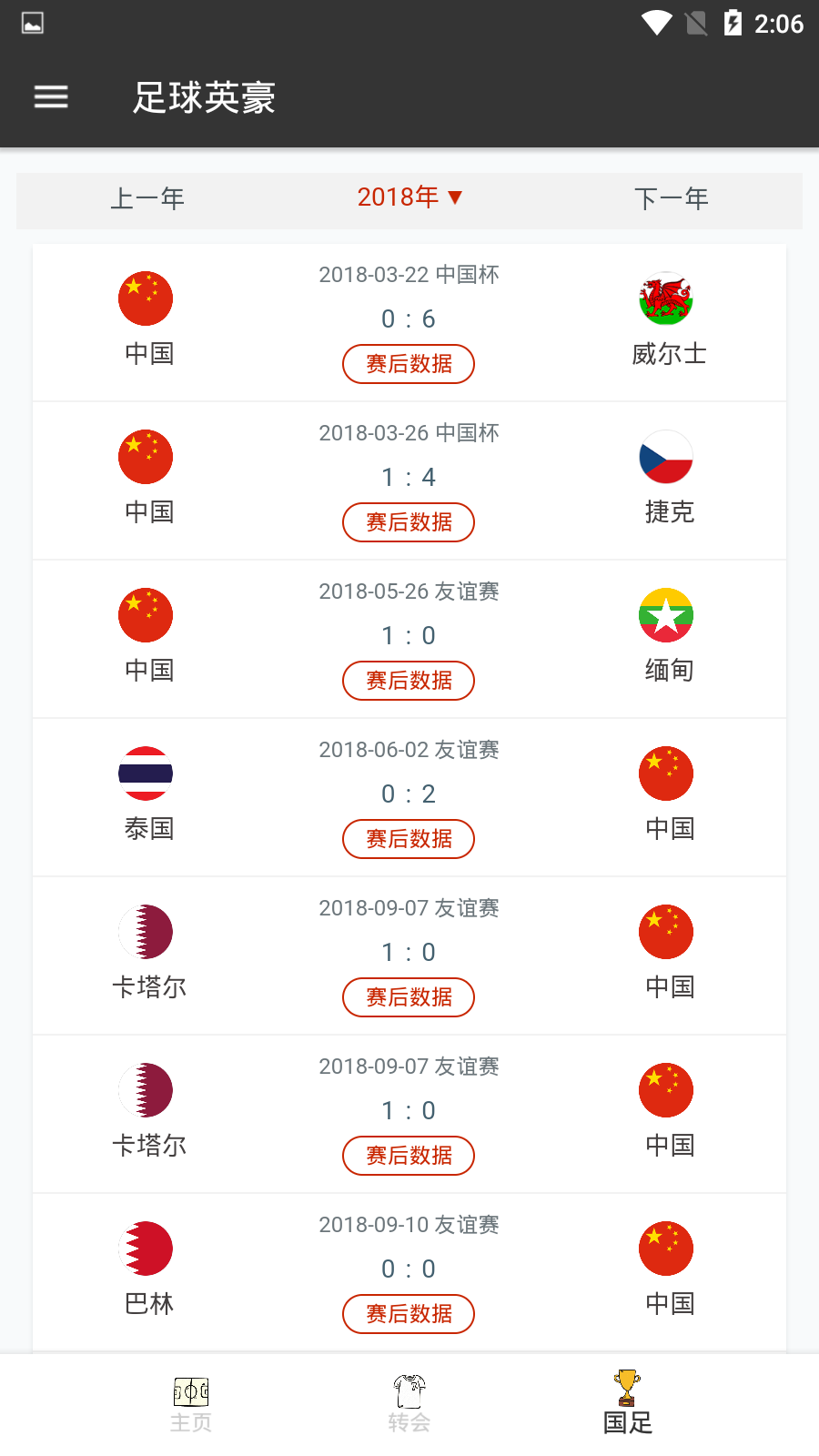Show 赛后数据 for Thailand vs China match
This screenshot has height=1456, width=819.
pos(409,839)
